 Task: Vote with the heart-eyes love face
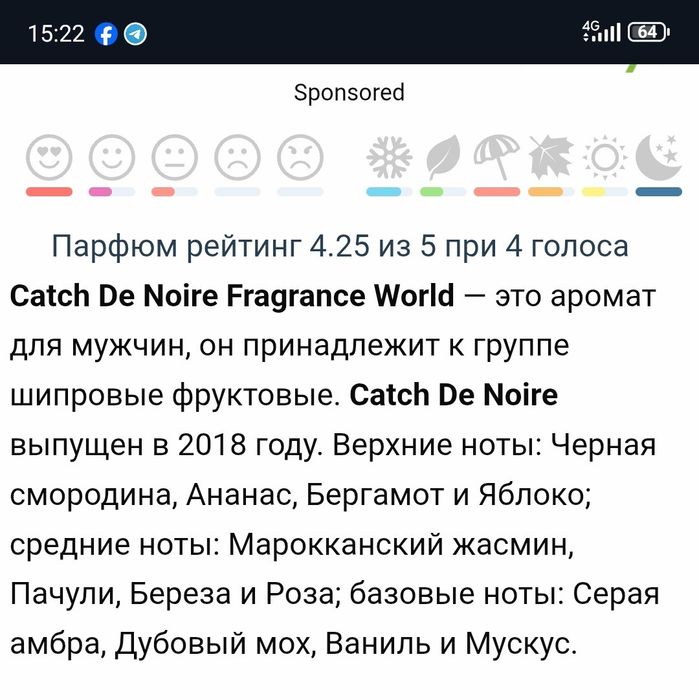49,157
